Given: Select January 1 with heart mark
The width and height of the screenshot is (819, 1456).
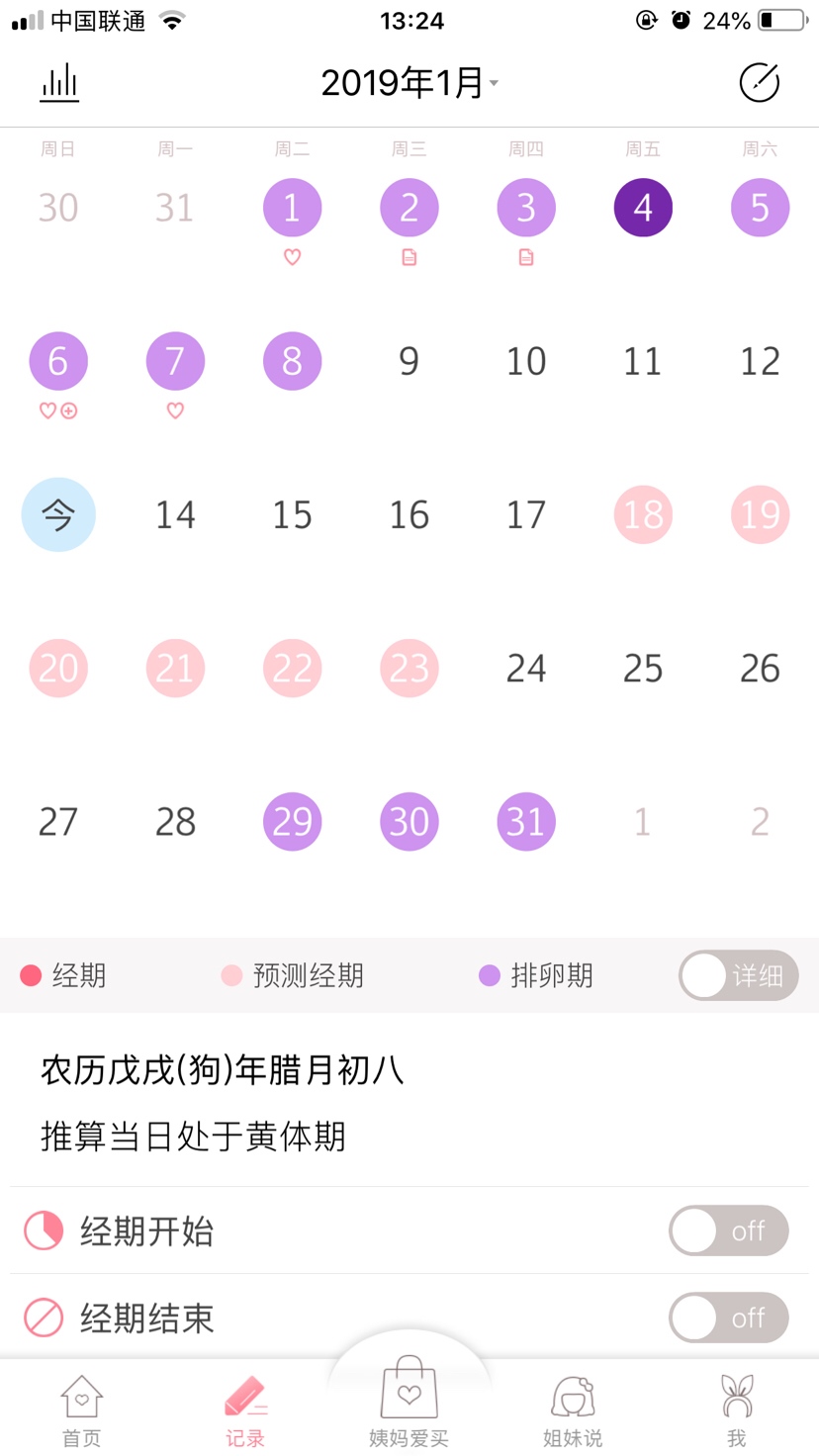Looking at the screenshot, I should [292, 208].
